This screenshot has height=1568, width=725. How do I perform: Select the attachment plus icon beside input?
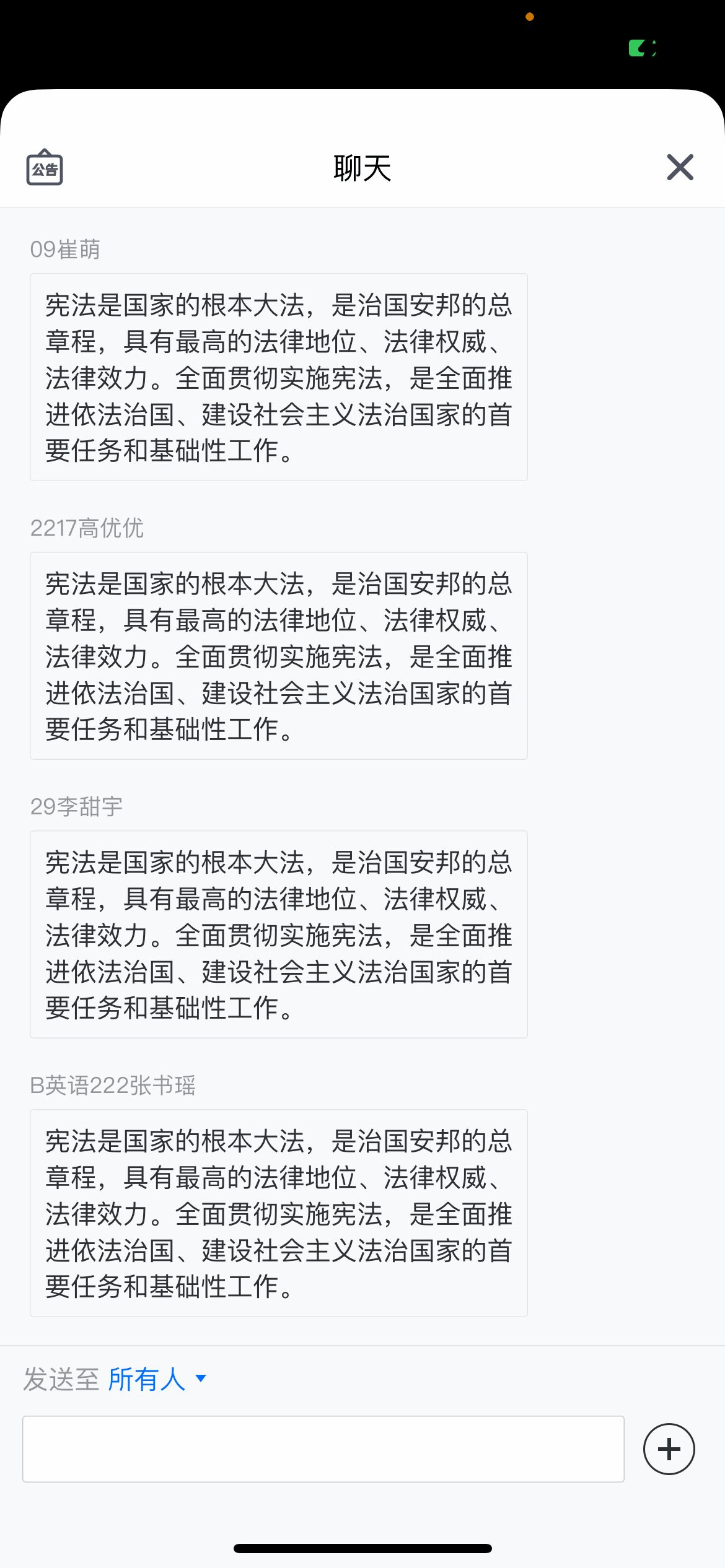(x=669, y=1448)
